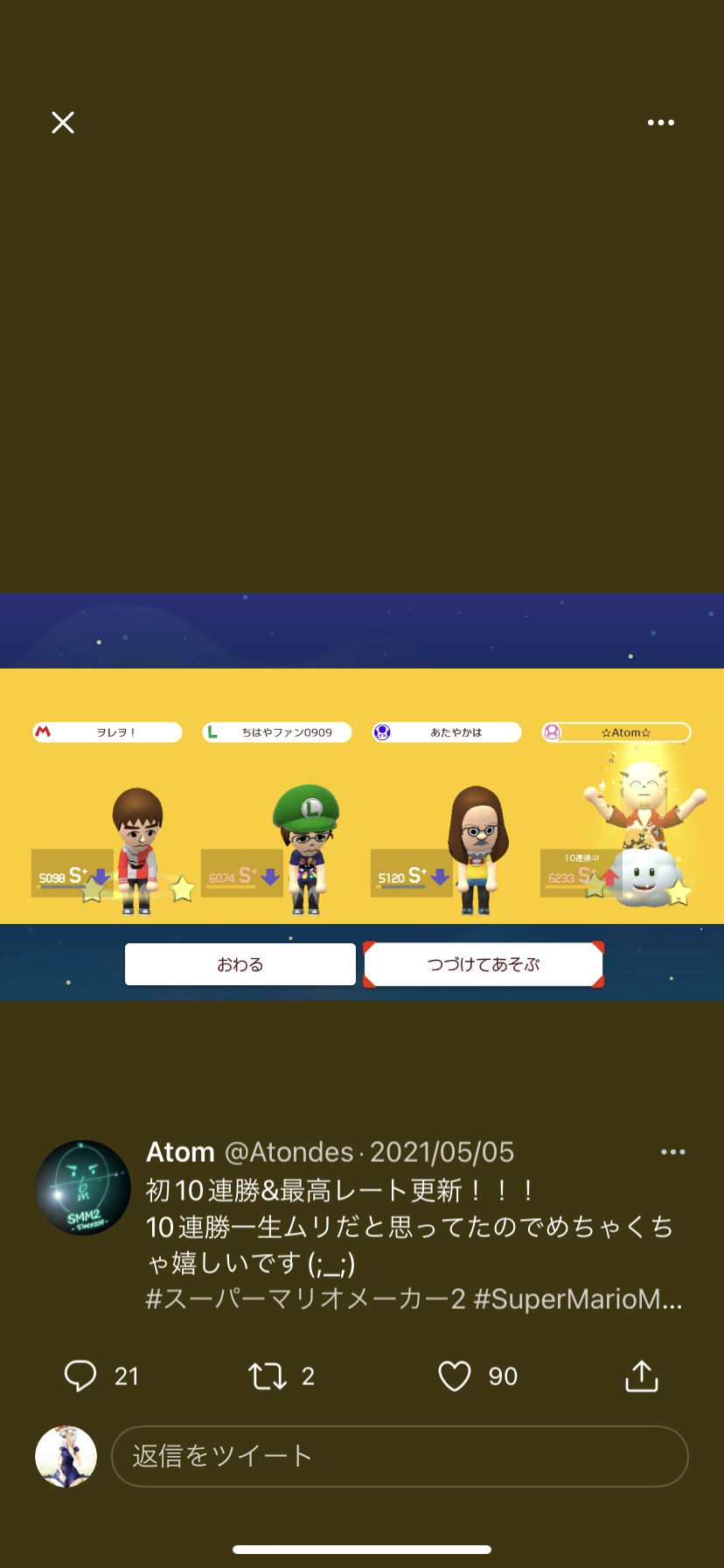This screenshot has height=1568, width=724.
Task: Open Atom's profile via @Atondes name
Action: pos(289,1151)
